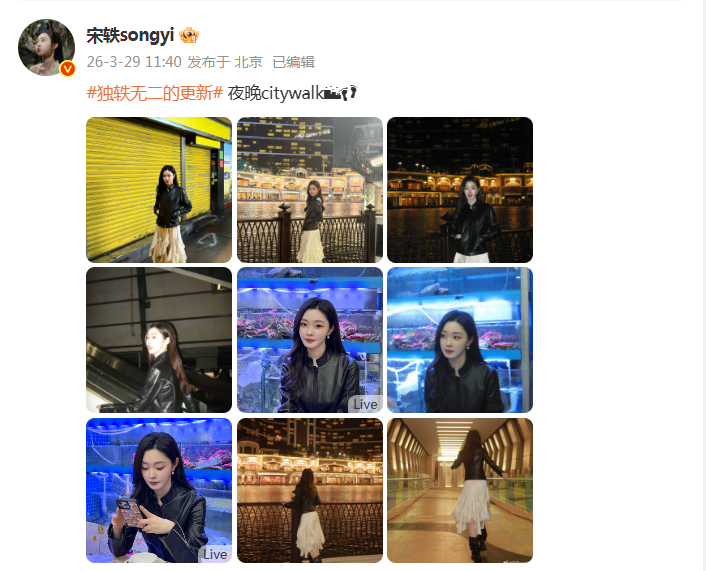The width and height of the screenshot is (706, 571).
Task: Open the back-view photo at the waterfront railing
Action: point(310,490)
